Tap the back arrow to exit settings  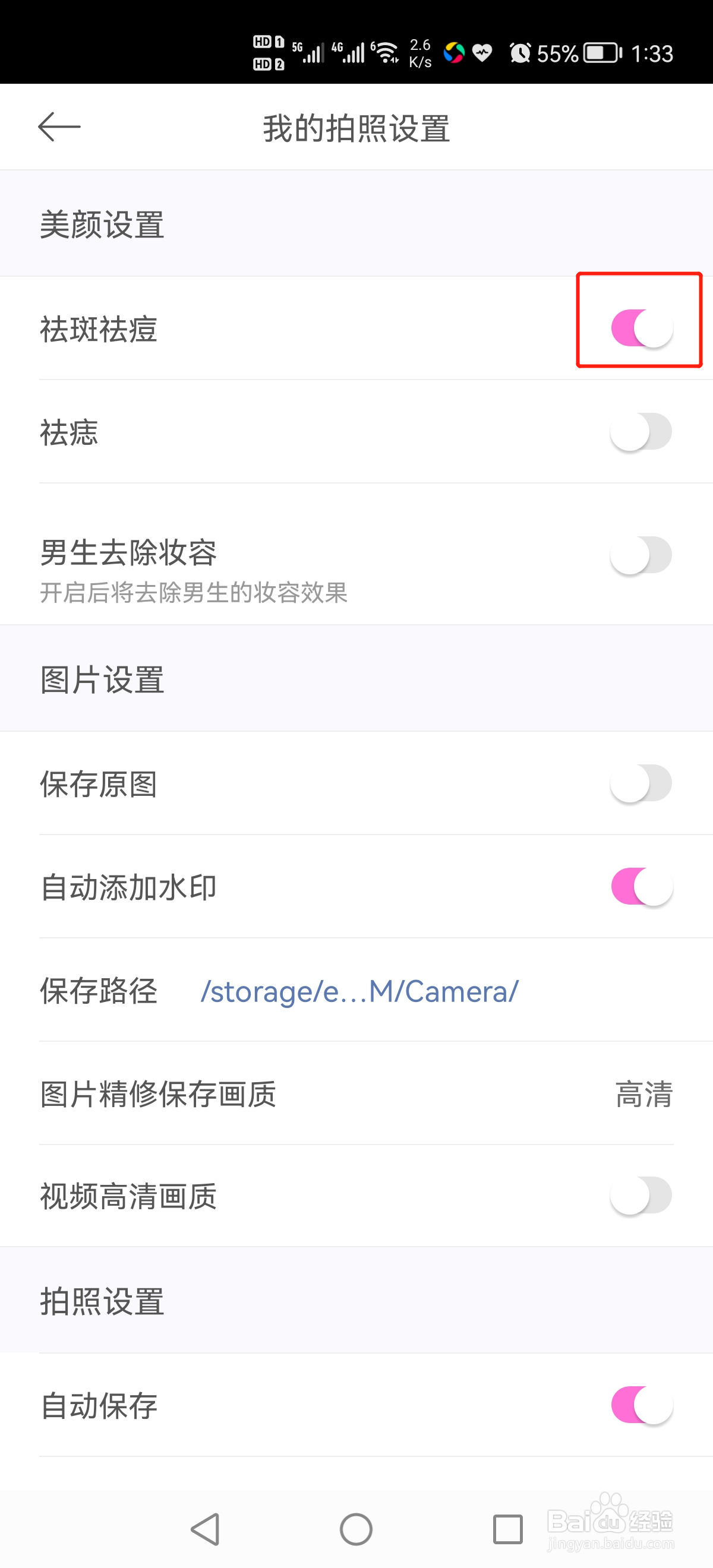57,126
